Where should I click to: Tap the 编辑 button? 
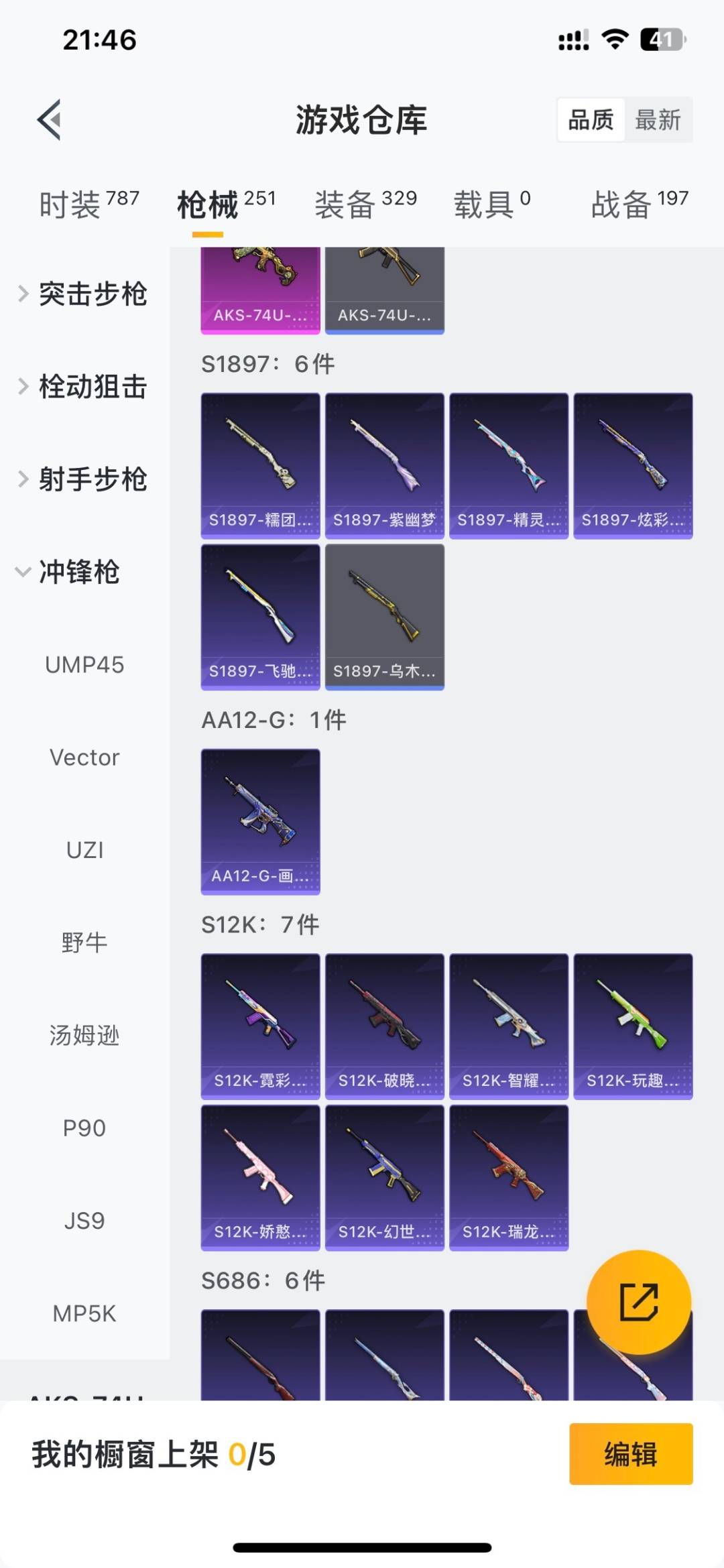tap(629, 1451)
